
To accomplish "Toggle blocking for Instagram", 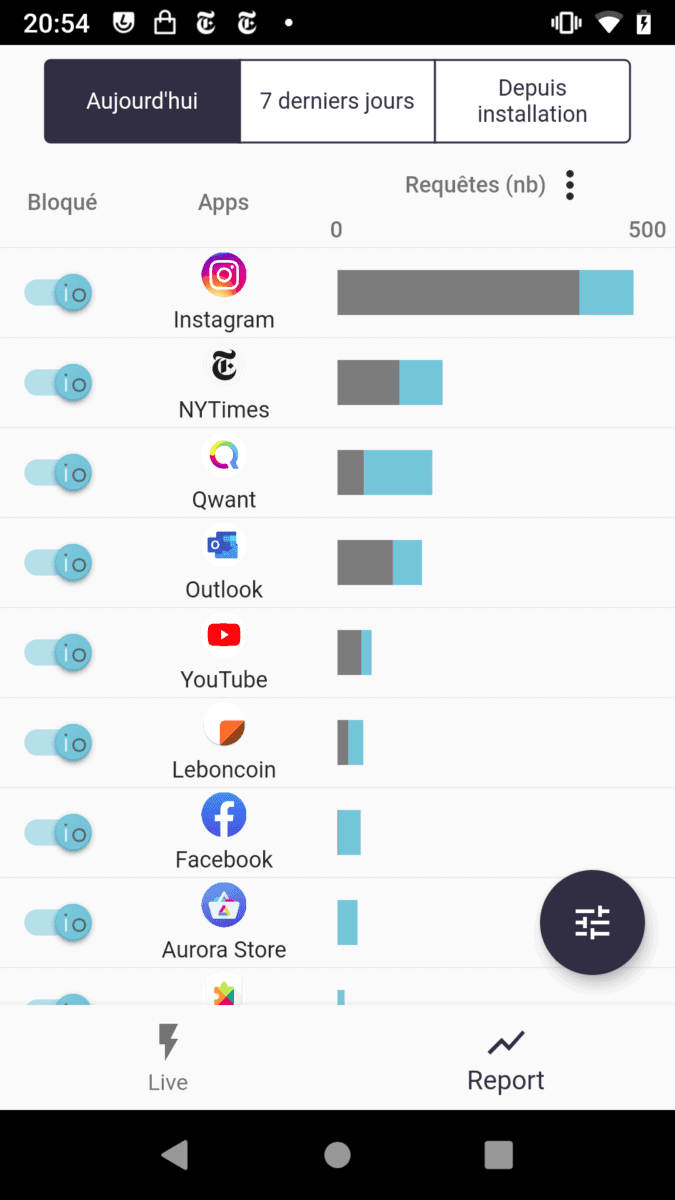I will [59, 293].
